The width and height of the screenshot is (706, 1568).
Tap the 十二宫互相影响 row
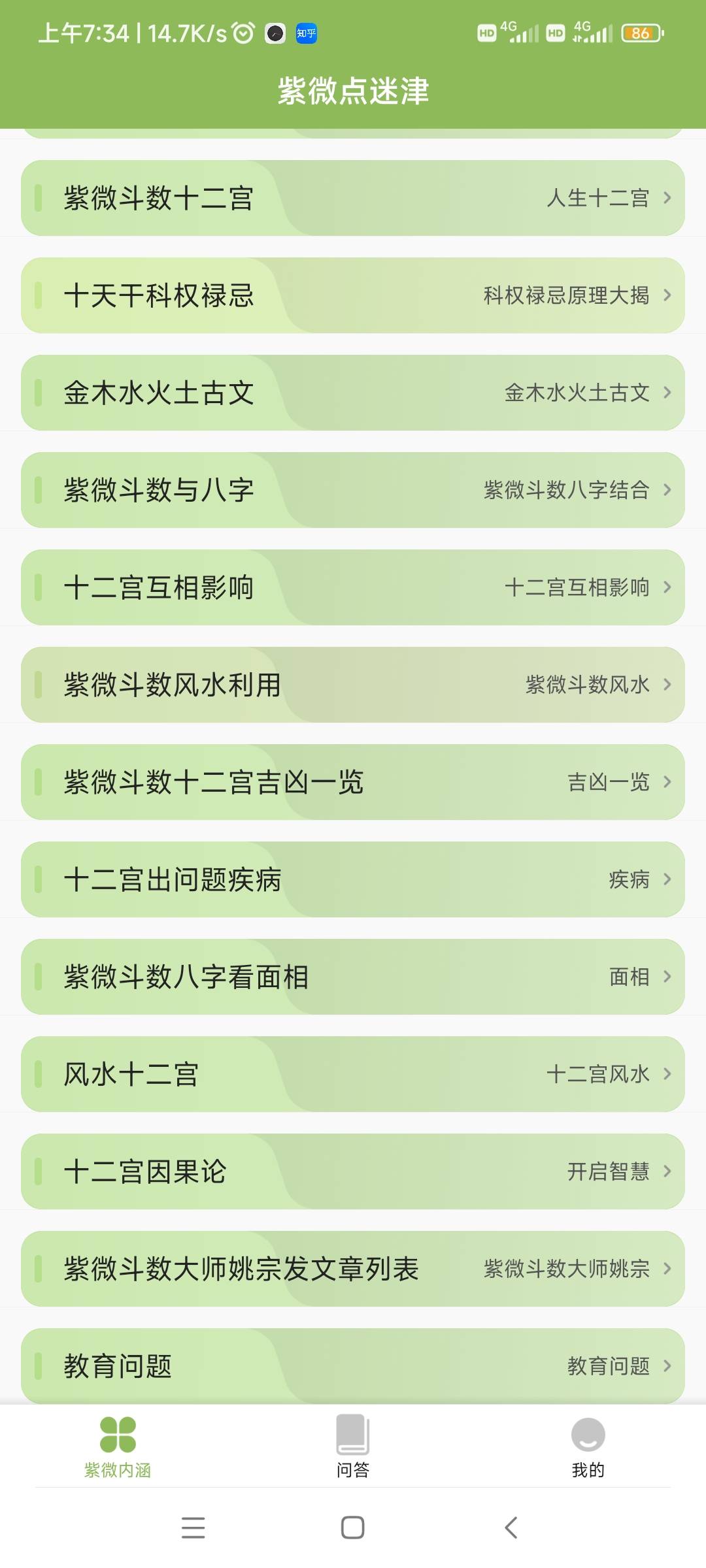[x=353, y=587]
